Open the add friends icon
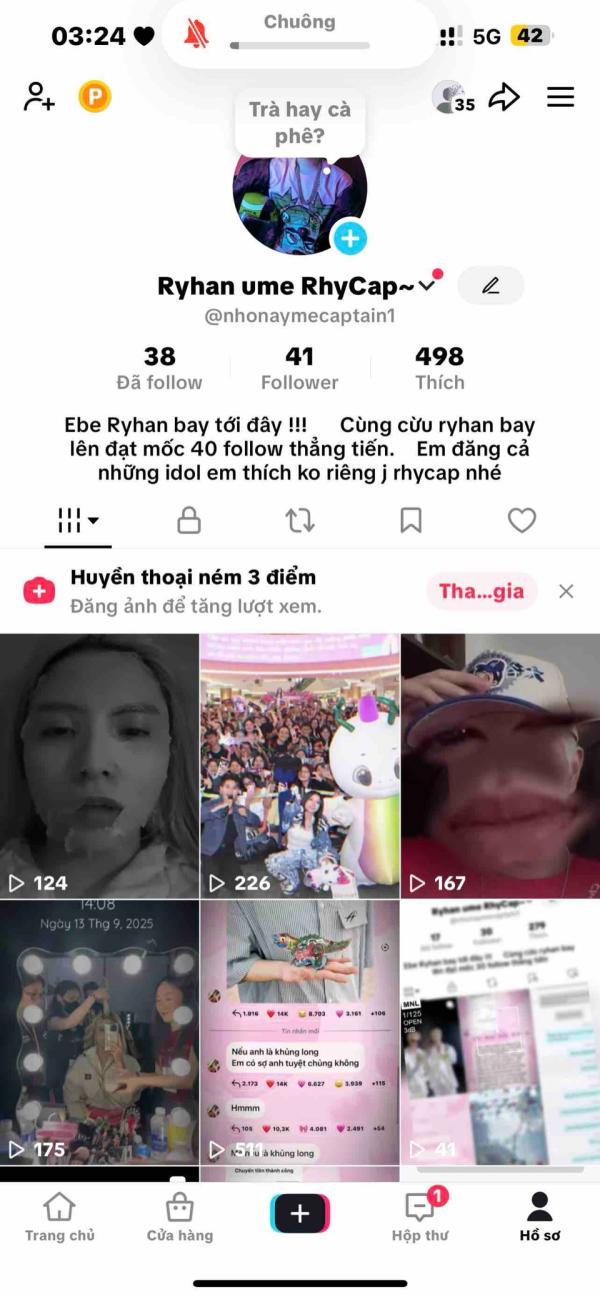600x1299 pixels. coord(39,97)
